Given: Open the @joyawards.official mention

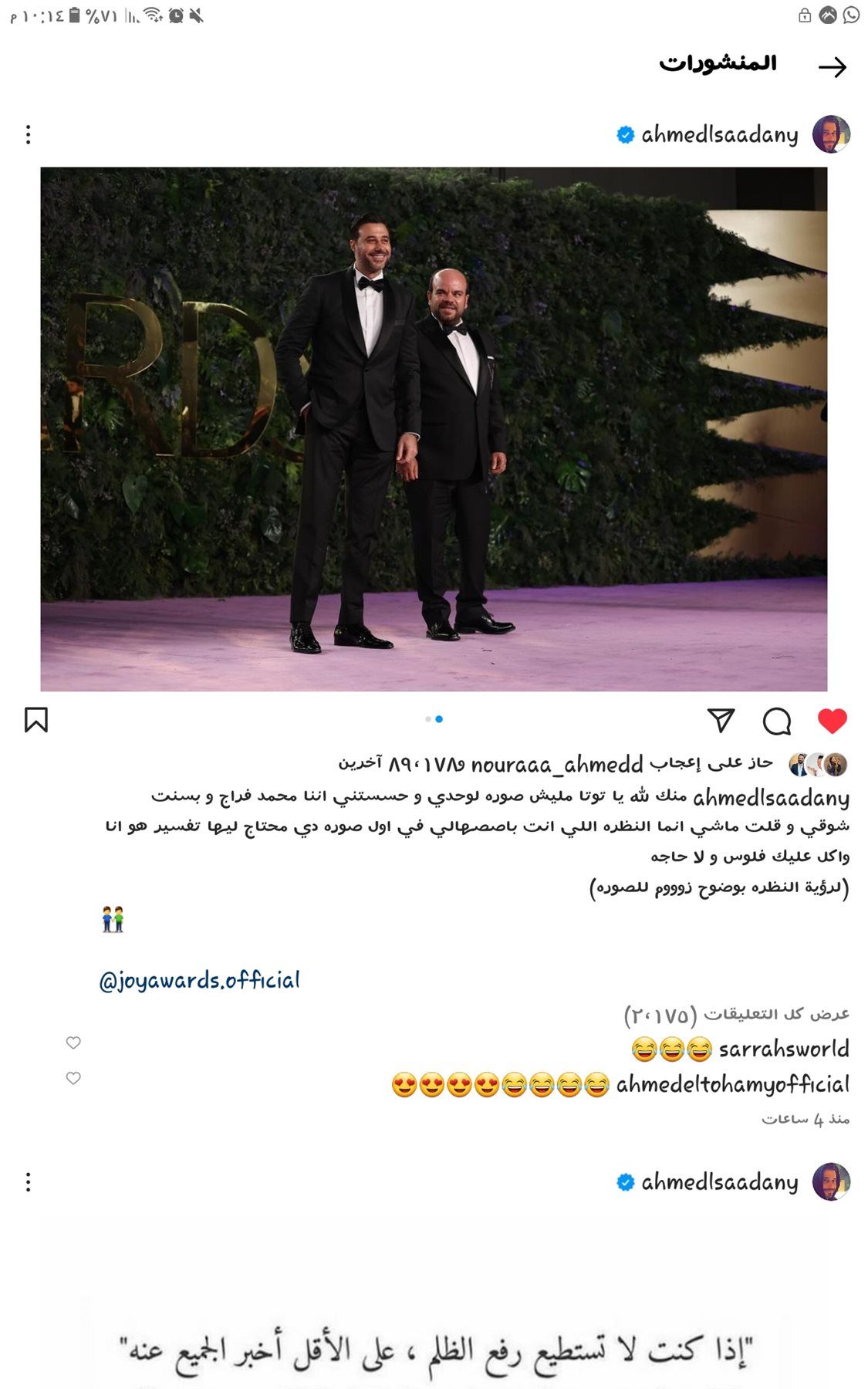Looking at the screenshot, I should (x=199, y=980).
